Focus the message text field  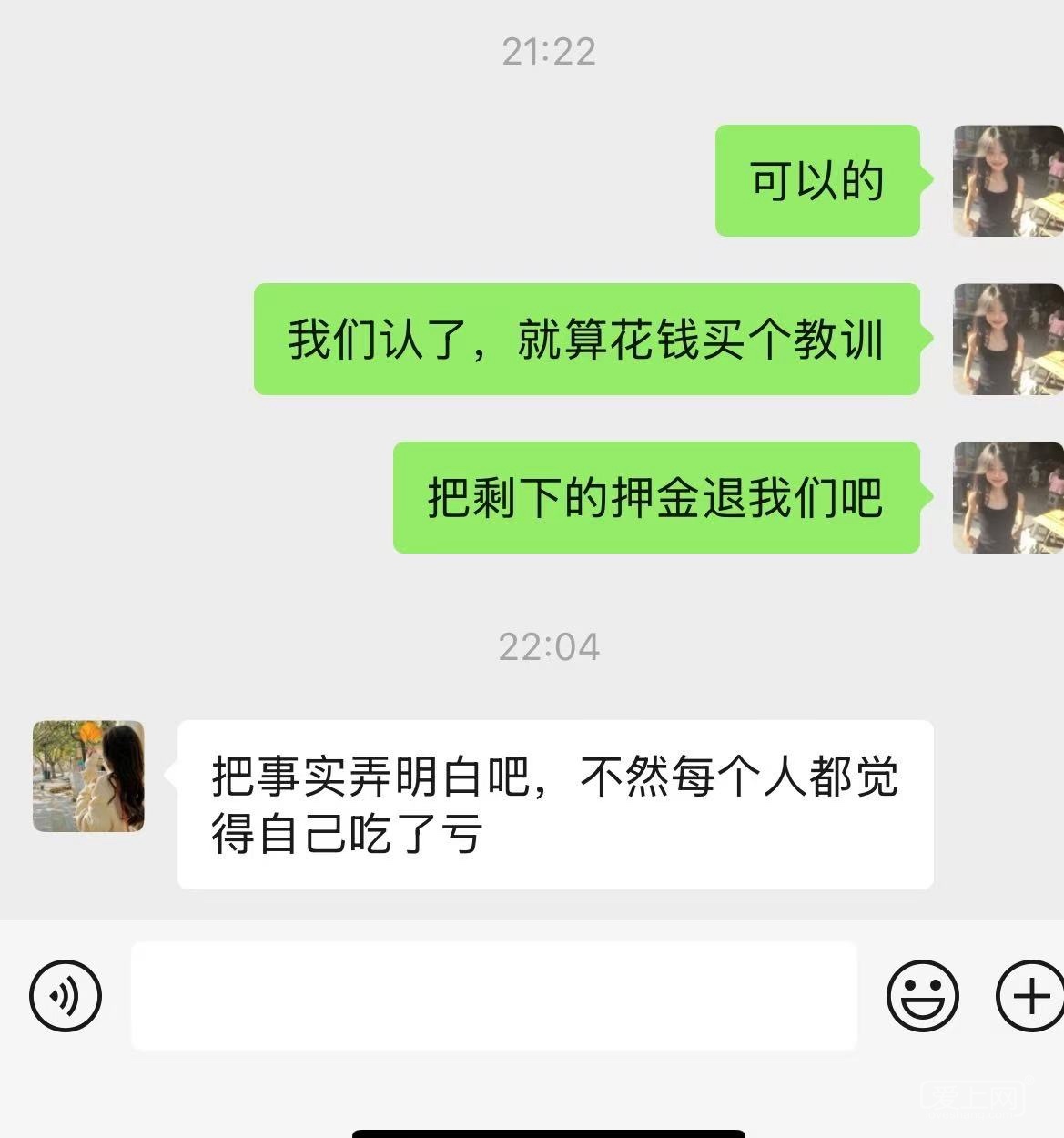pos(493,995)
